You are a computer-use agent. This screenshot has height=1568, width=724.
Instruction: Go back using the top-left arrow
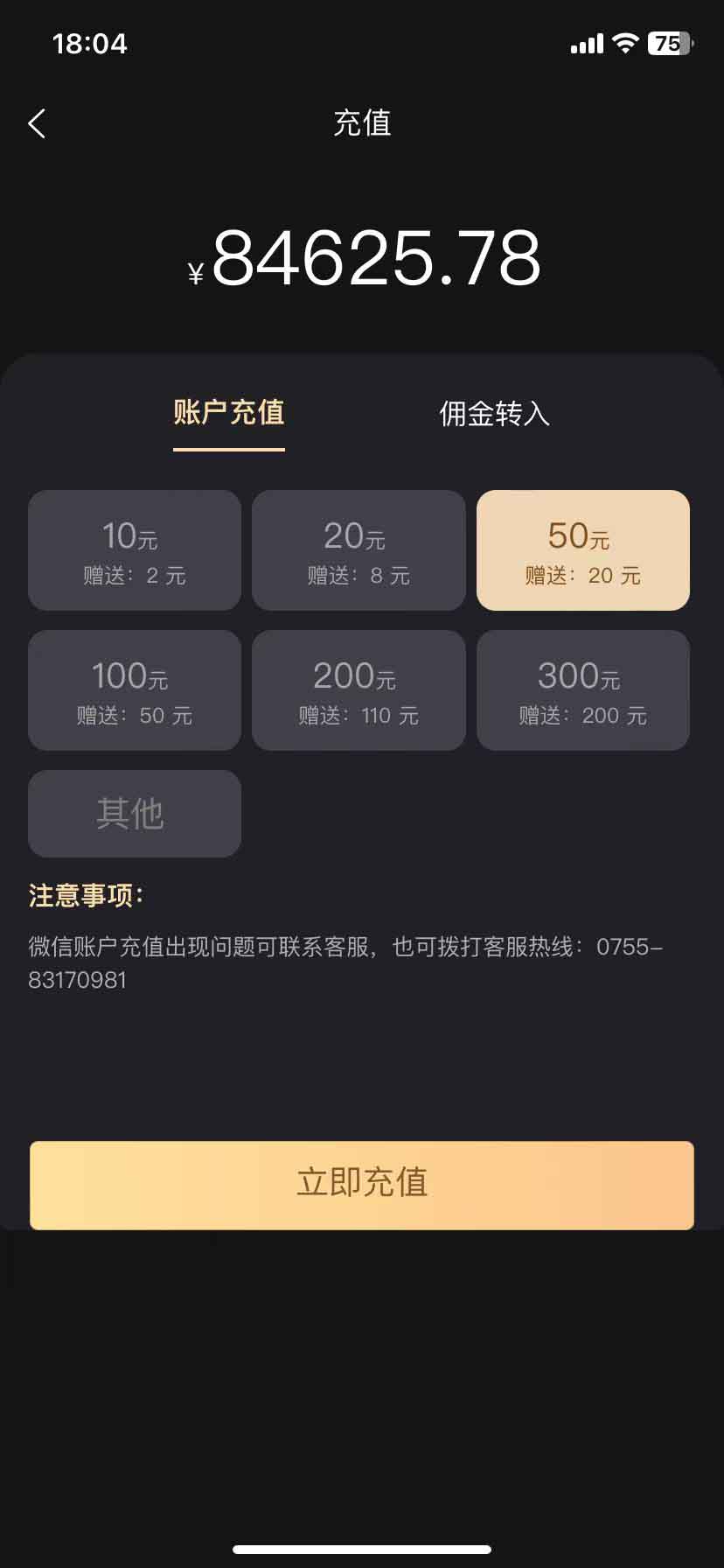click(x=37, y=123)
